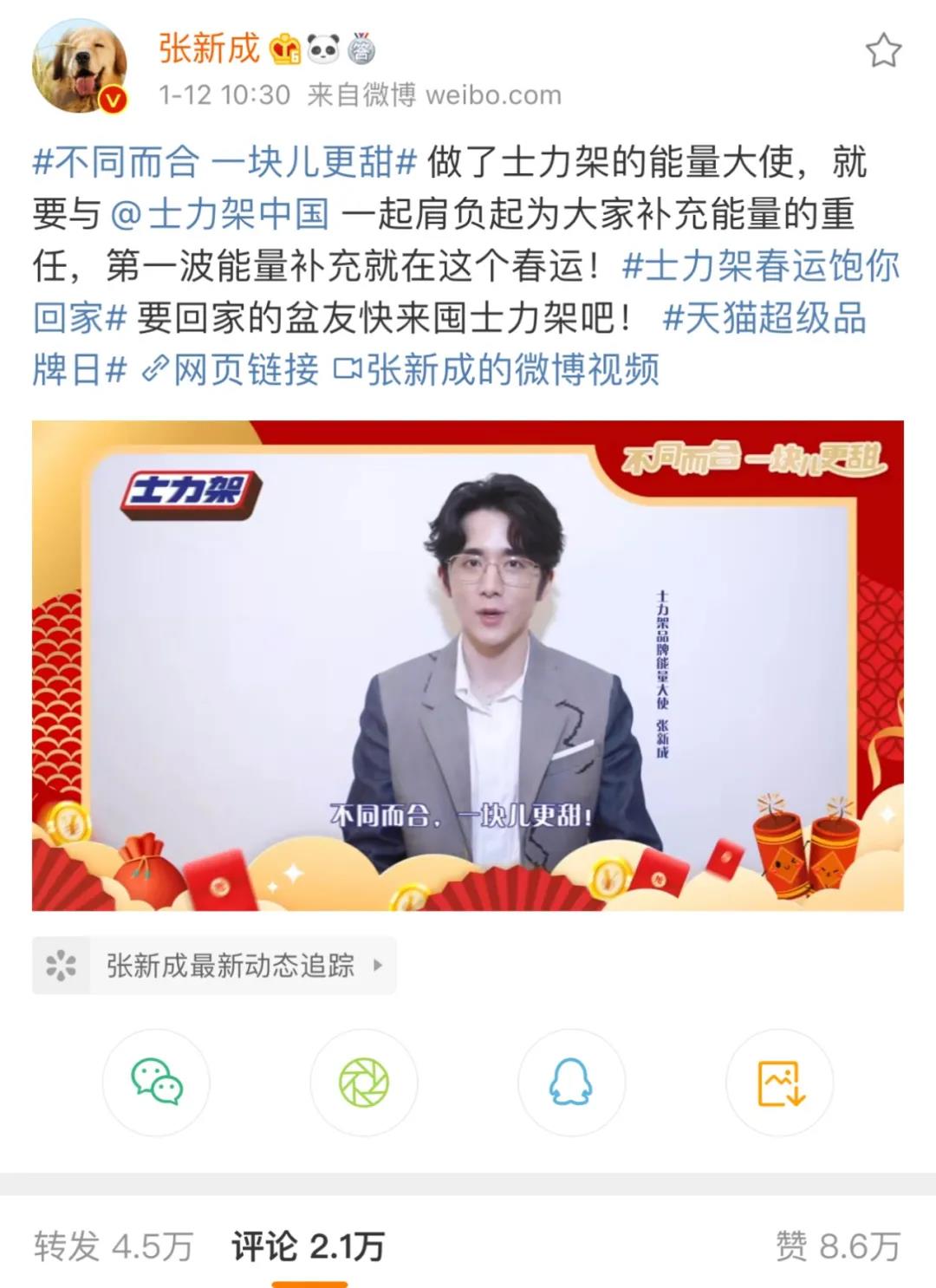Favorite this post with the star icon
Screen dimensions: 936x1288
(x=883, y=50)
